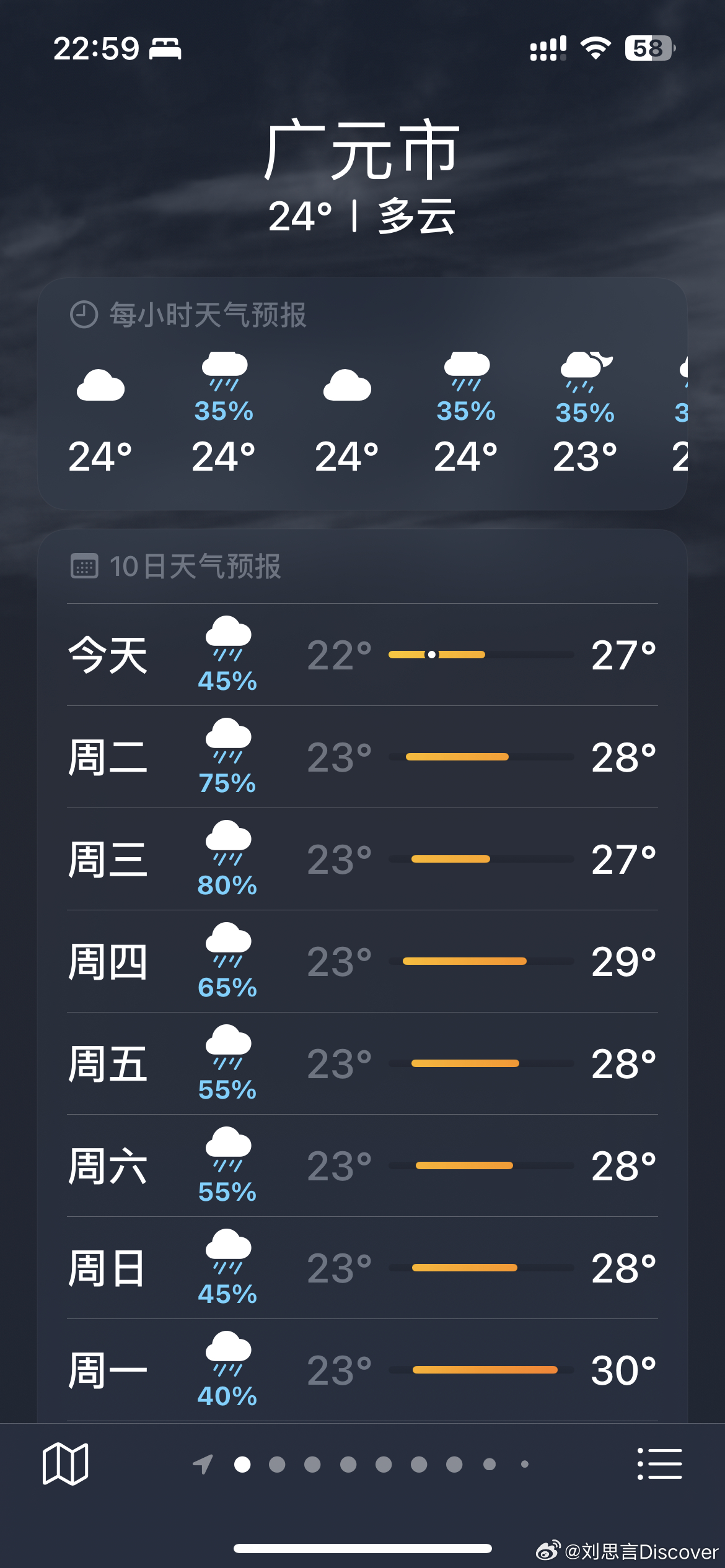Open 周五 forecast details
725x1568 pixels.
click(x=362, y=1064)
